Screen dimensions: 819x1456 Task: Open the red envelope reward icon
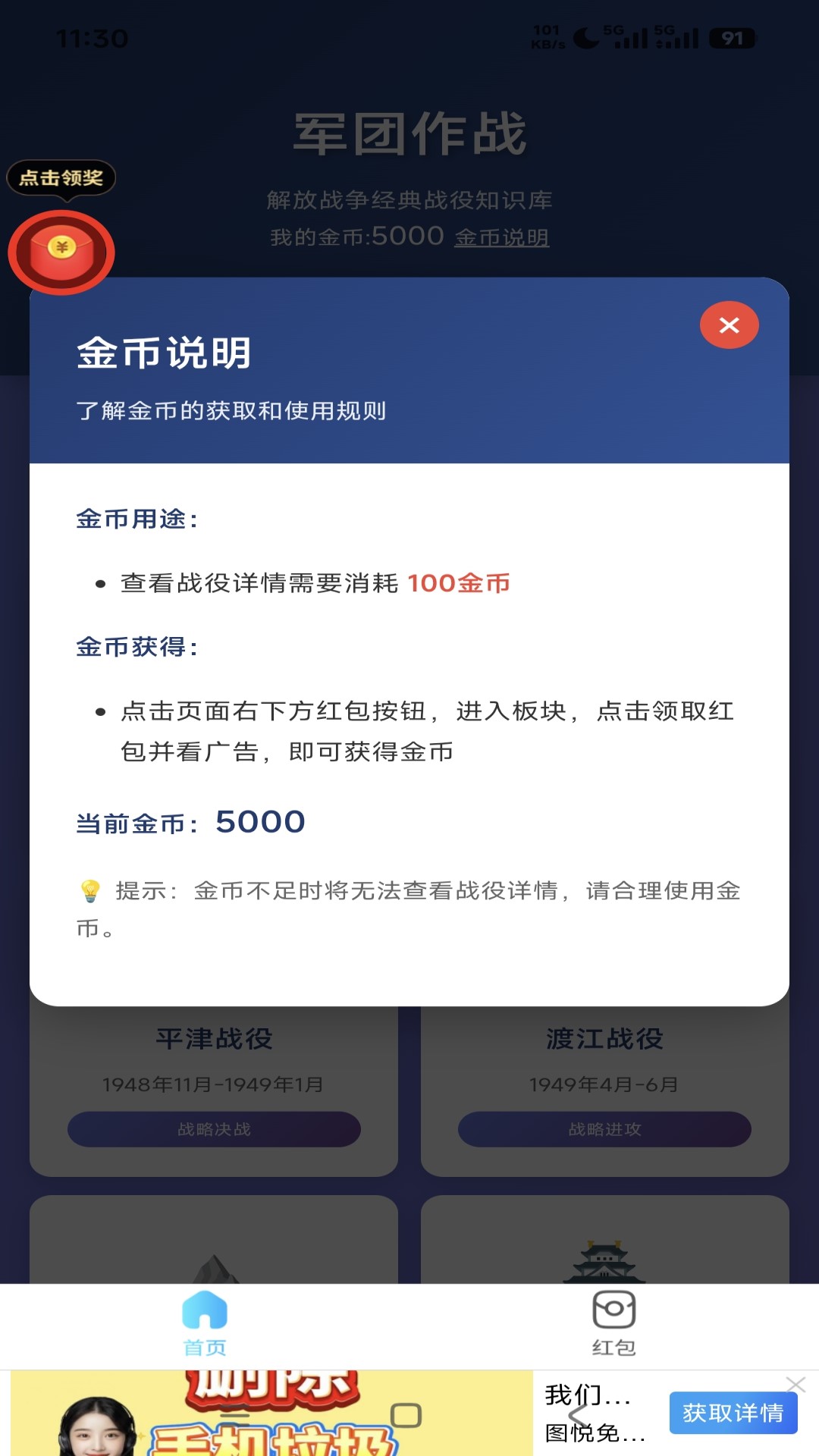pyautogui.click(x=61, y=253)
